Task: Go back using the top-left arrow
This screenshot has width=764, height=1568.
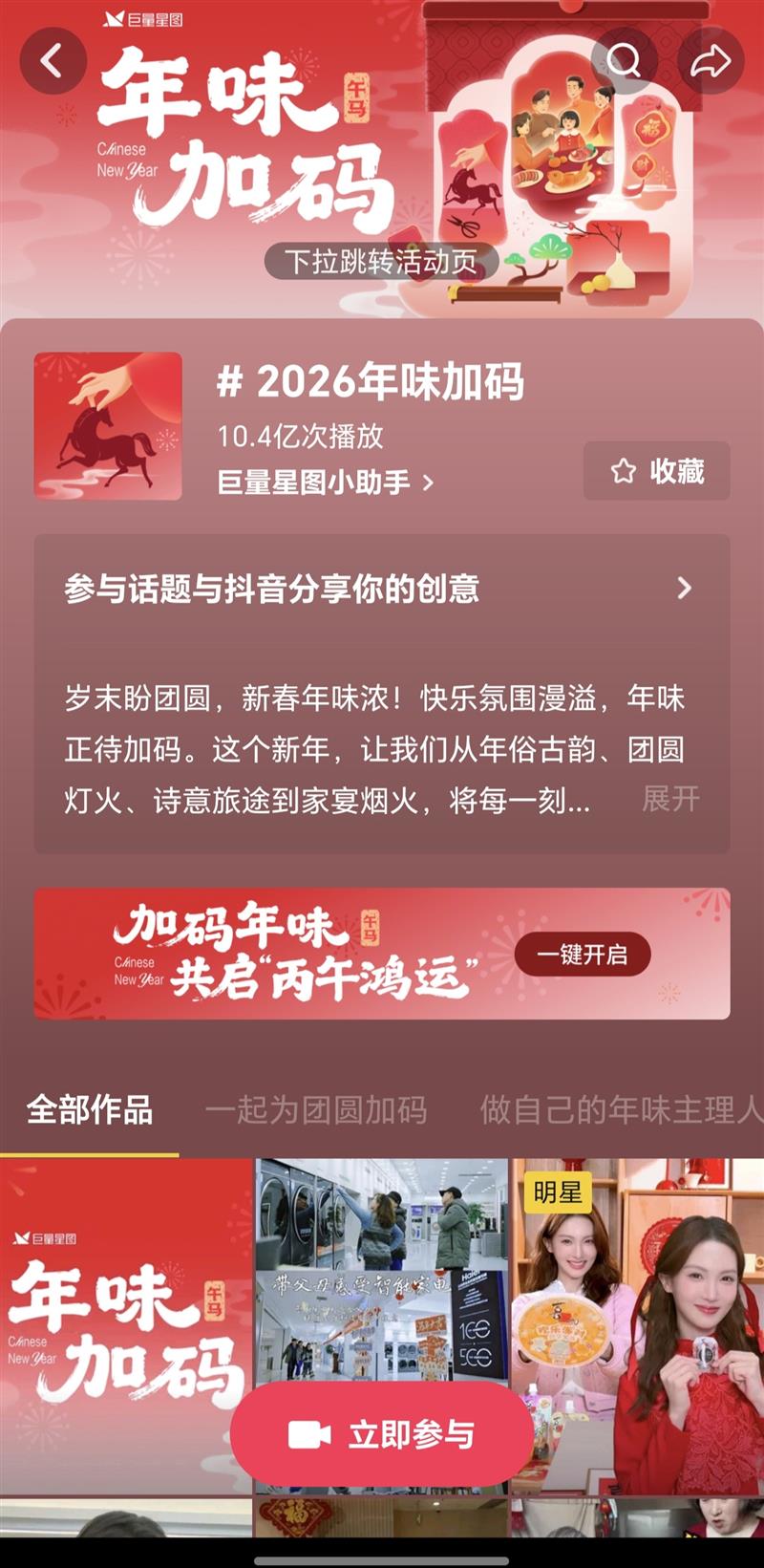Action: pyautogui.click(x=53, y=62)
